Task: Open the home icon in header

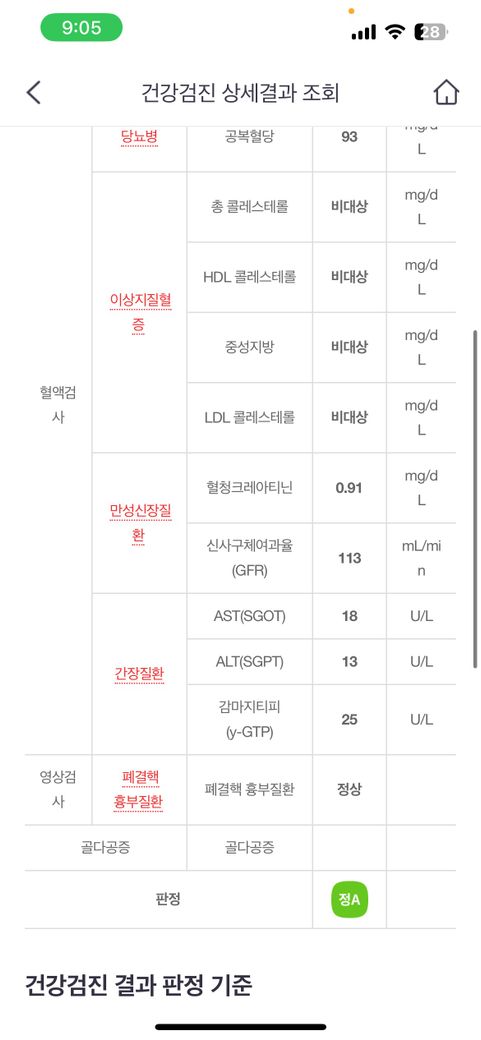Action: 447,93
